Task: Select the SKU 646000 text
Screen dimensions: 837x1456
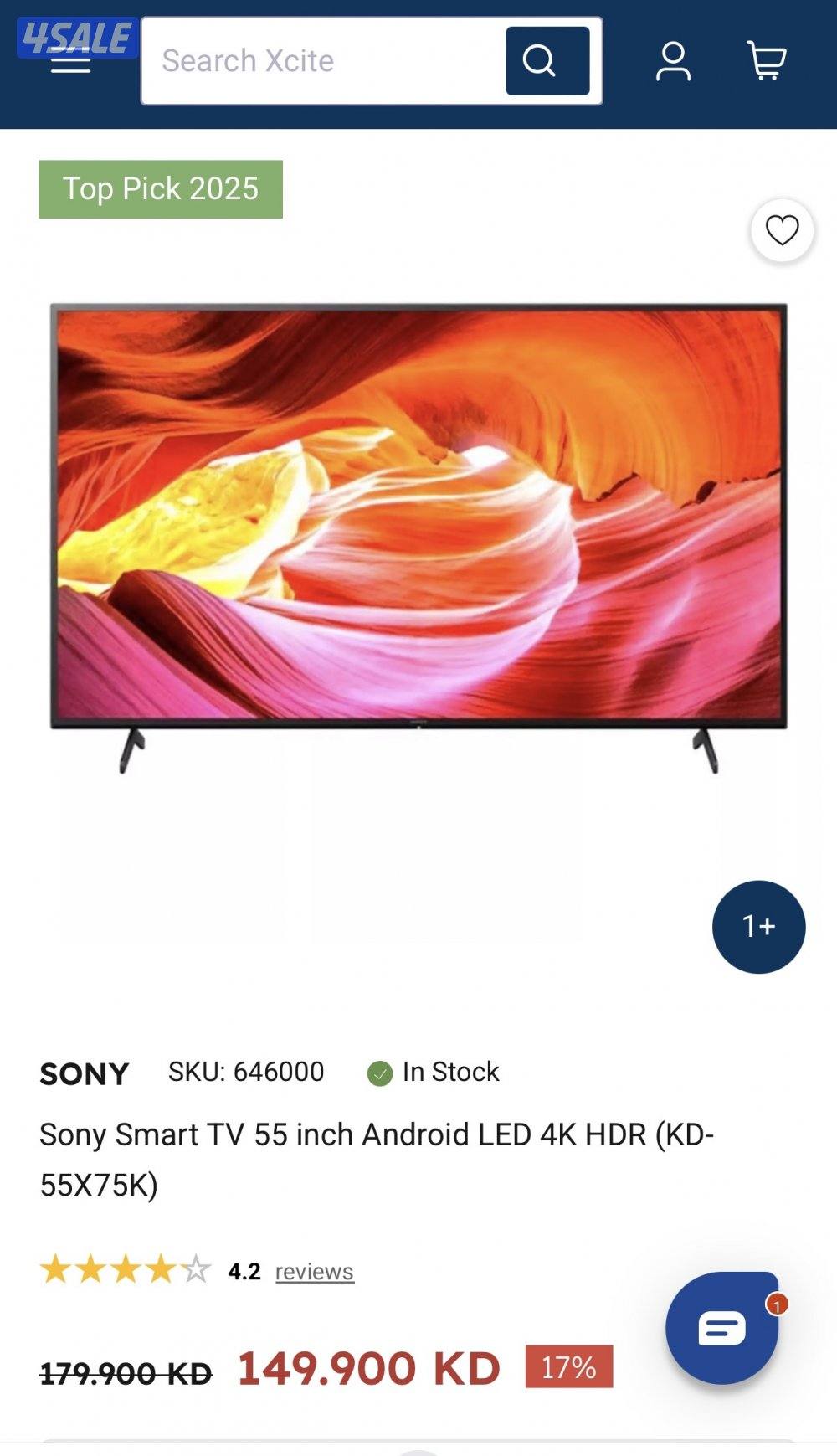Action: pos(245,1072)
